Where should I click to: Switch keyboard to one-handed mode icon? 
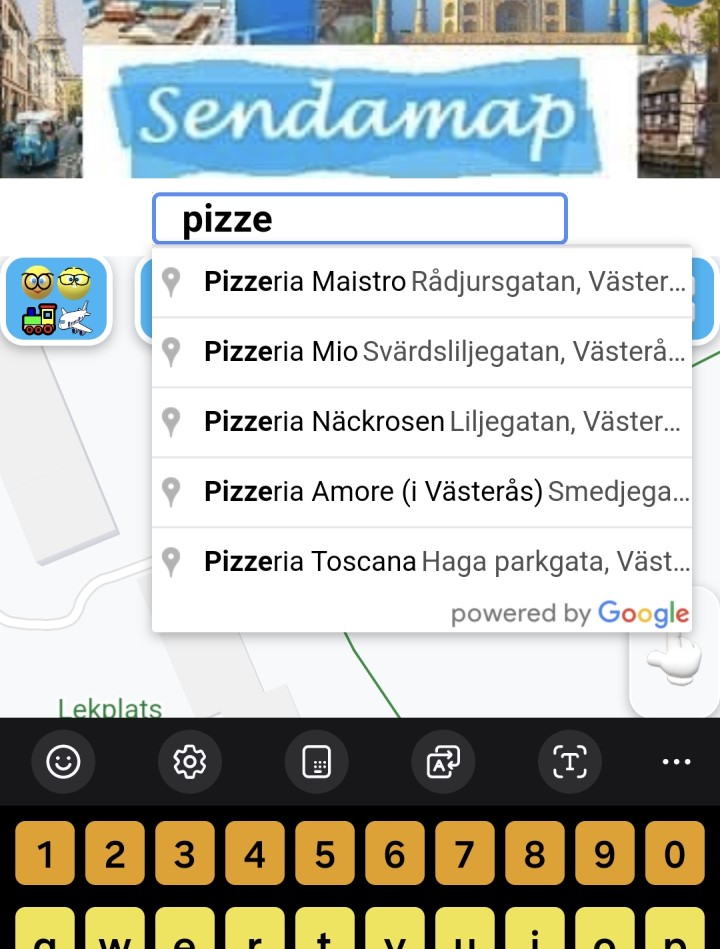click(316, 763)
